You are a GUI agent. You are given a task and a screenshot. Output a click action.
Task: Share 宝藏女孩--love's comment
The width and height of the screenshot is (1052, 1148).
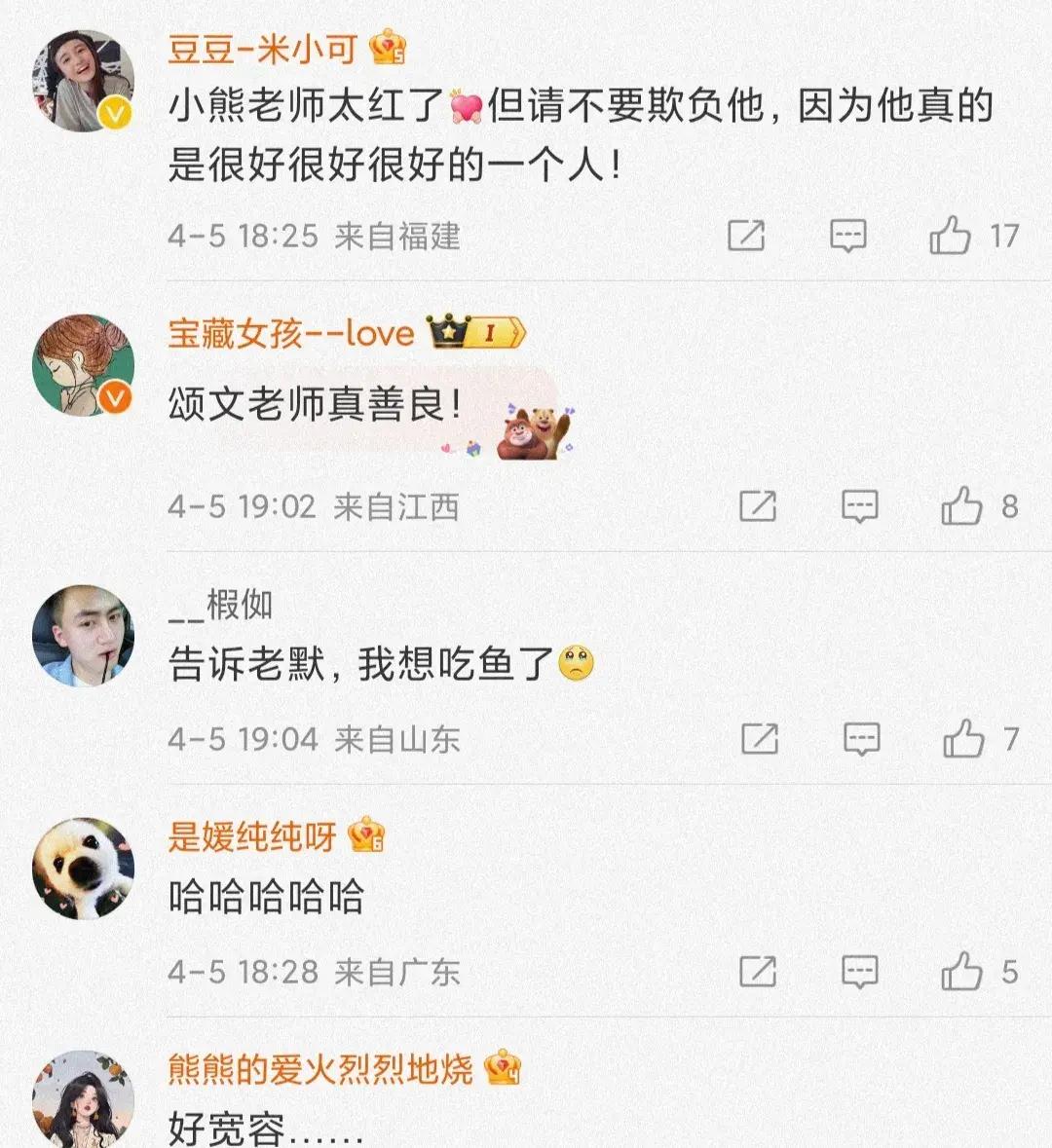[x=758, y=506]
